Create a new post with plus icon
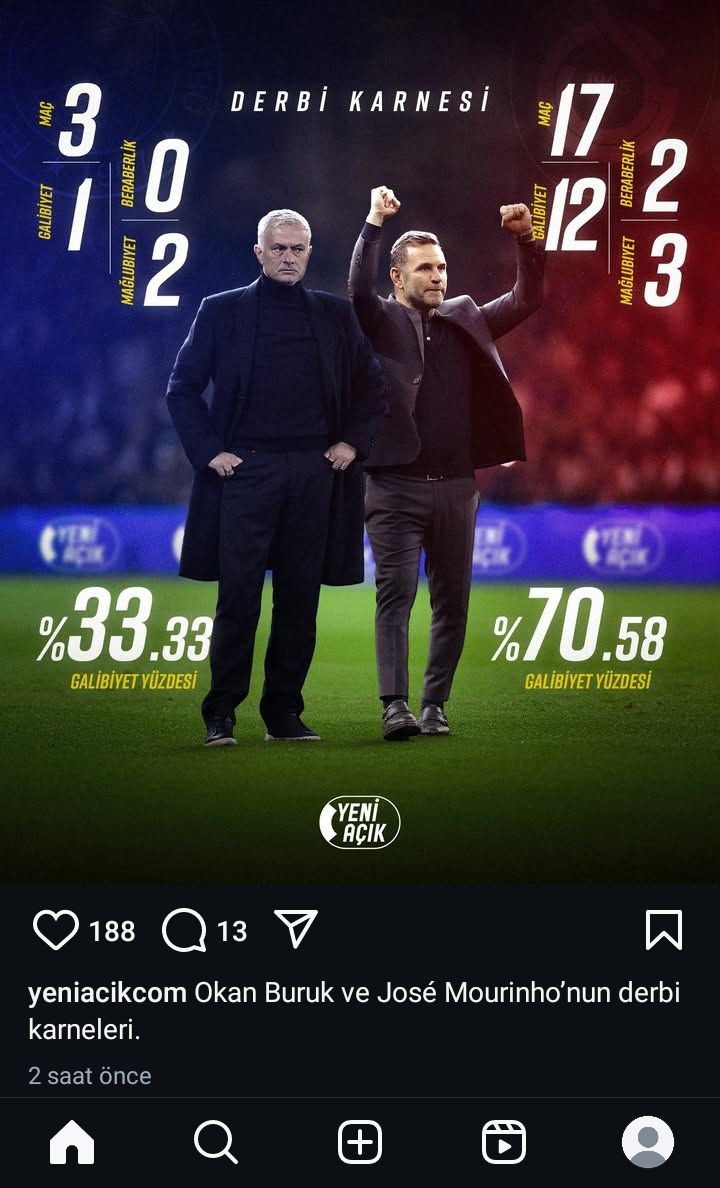This screenshot has height=1188, width=720. tap(360, 1142)
